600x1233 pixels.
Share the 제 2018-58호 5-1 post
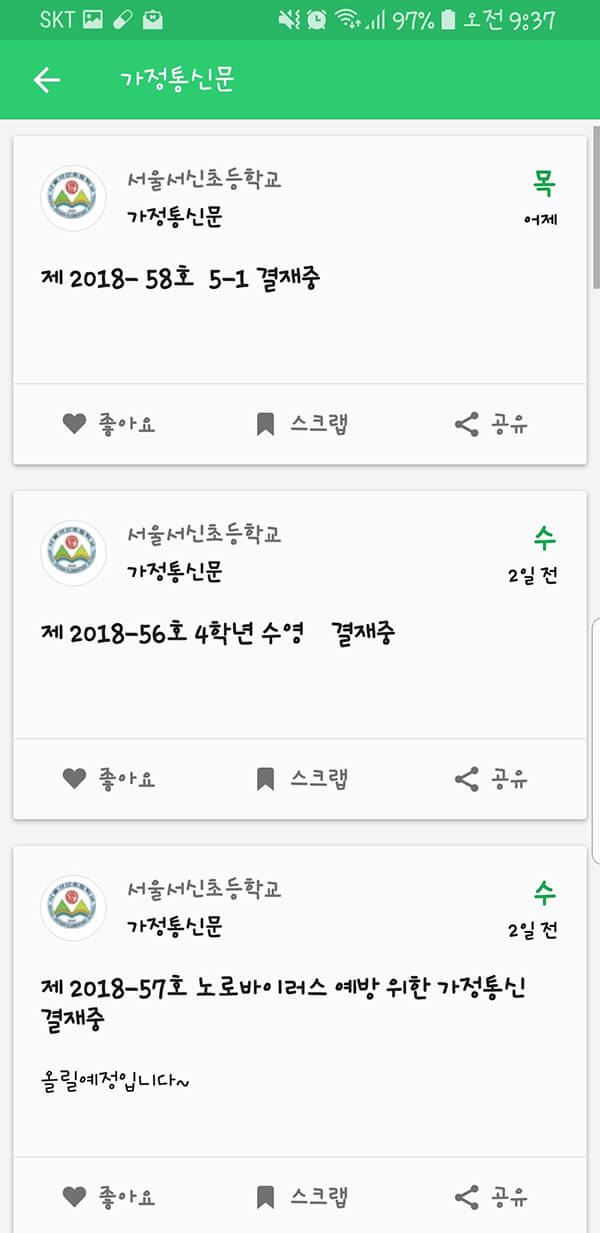(x=491, y=424)
